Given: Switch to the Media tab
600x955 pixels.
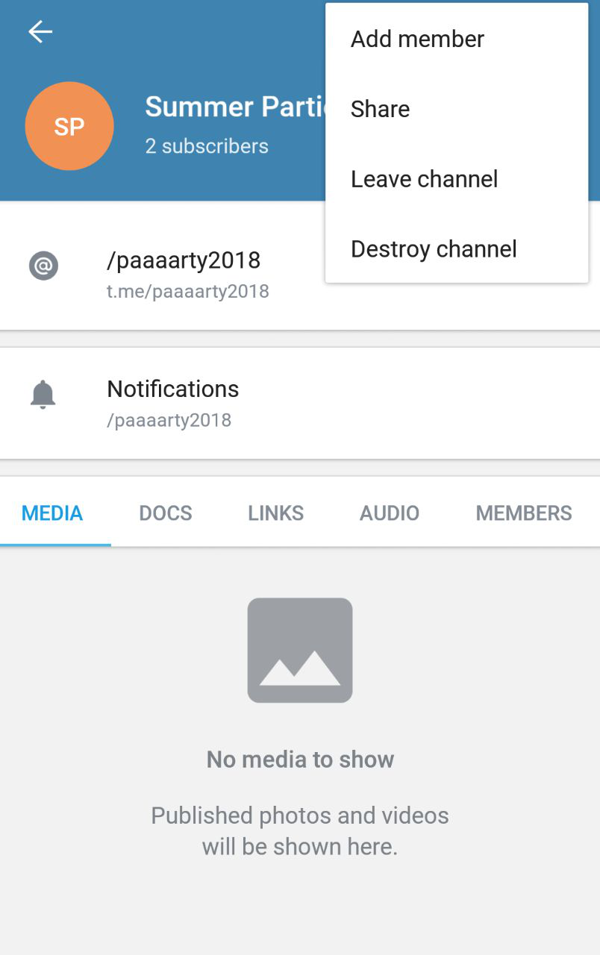Looking at the screenshot, I should tap(52, 513).
